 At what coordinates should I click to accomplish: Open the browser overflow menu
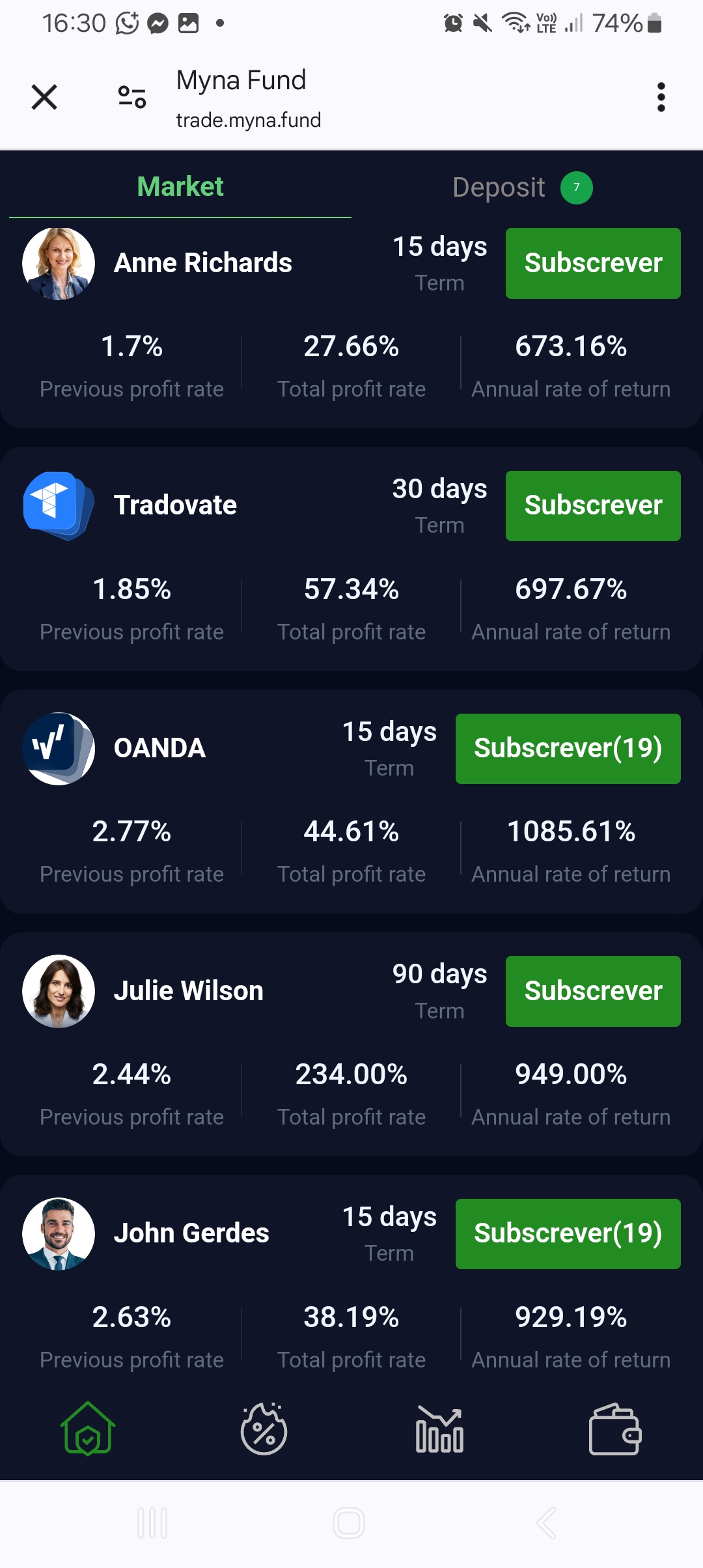point(661,98)
